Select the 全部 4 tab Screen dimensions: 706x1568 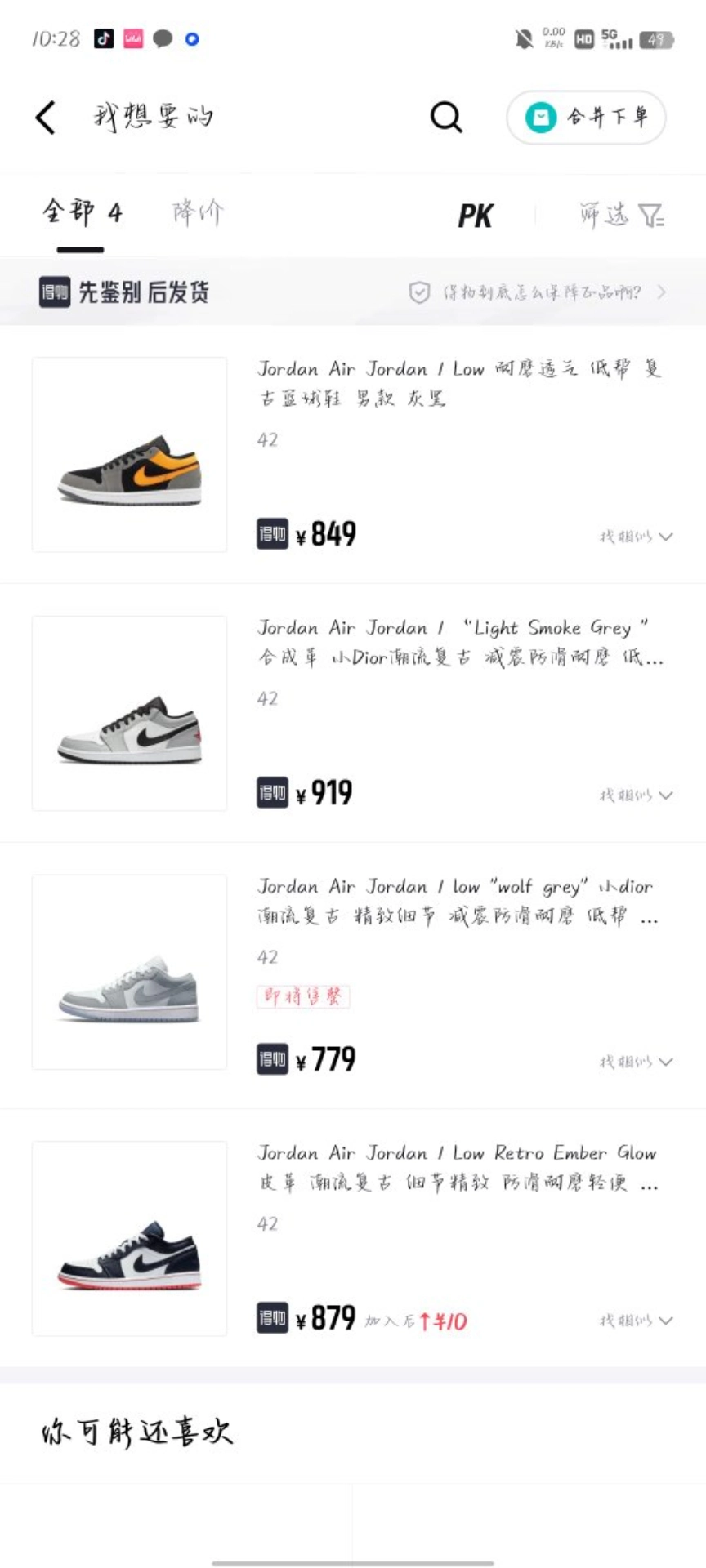82,213
